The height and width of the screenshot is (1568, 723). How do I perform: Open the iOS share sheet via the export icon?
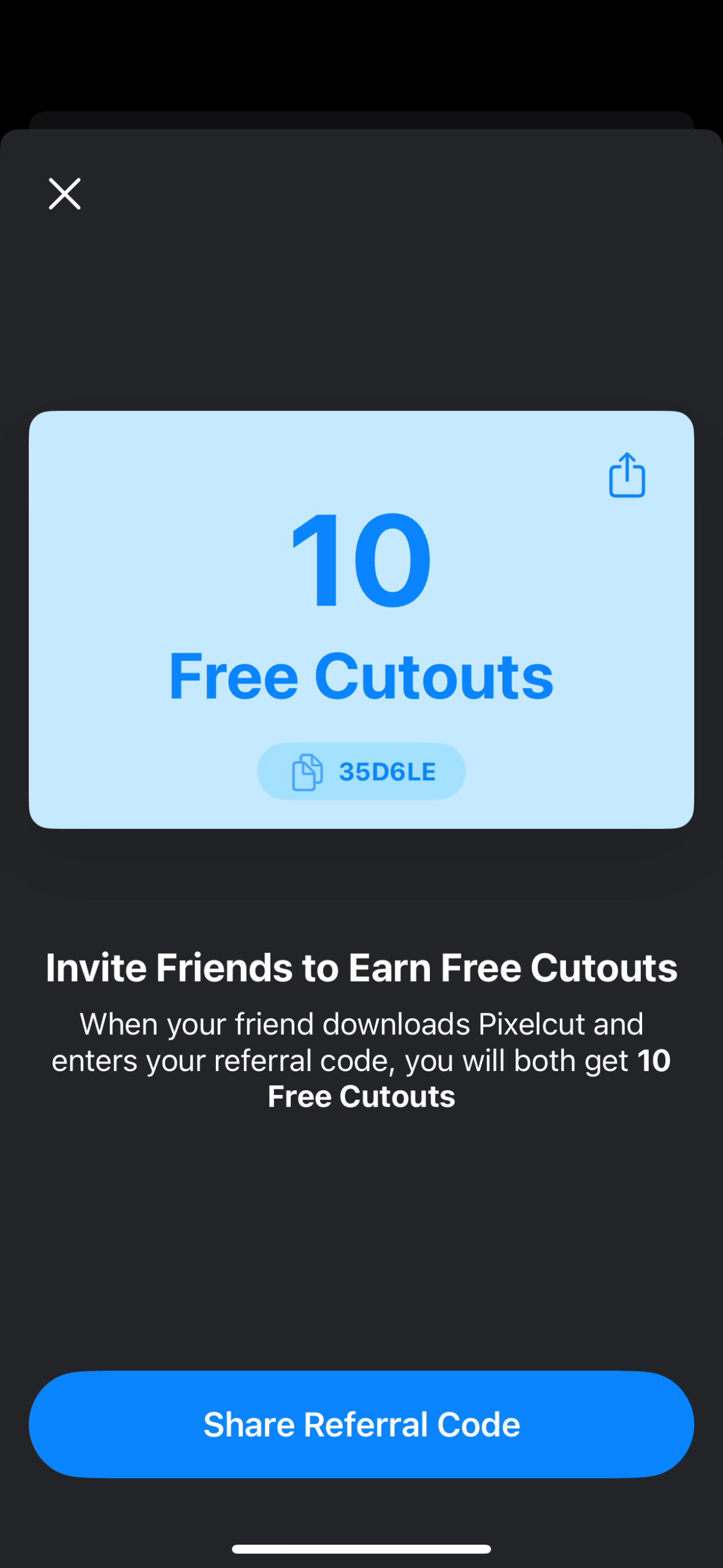tap(626, 476)
